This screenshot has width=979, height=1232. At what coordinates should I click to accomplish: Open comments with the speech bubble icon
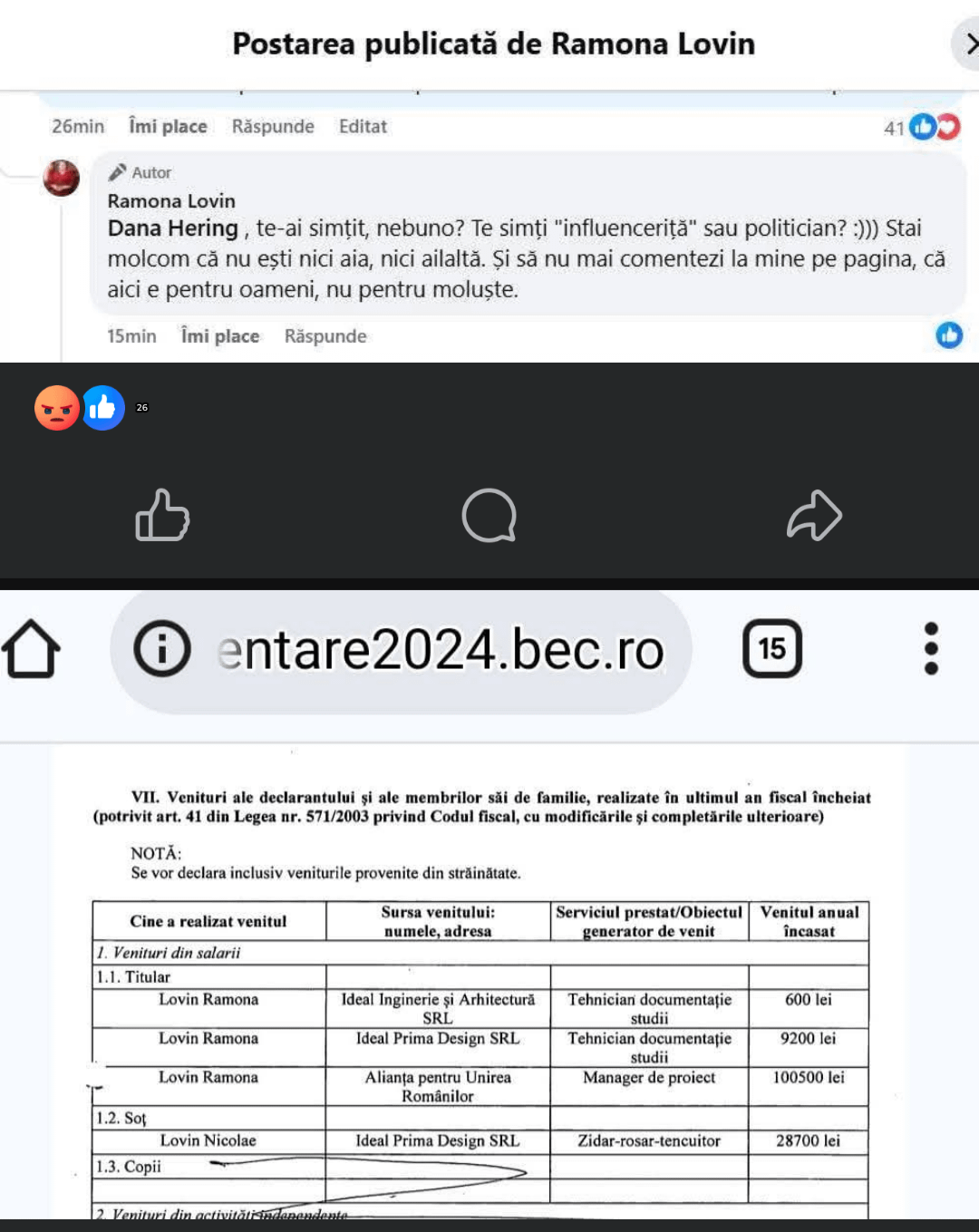489,515
